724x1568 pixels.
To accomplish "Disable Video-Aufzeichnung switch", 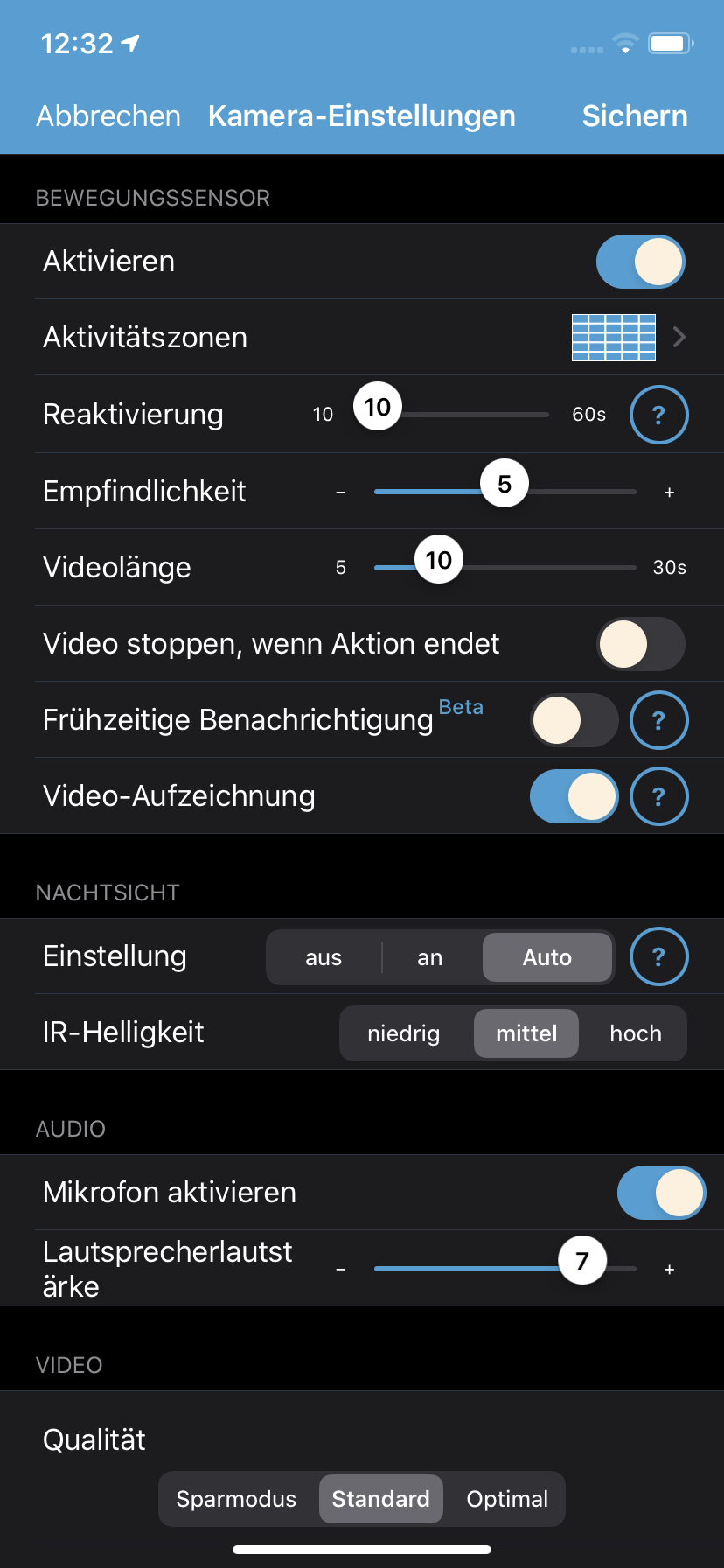I will [574, 796].
